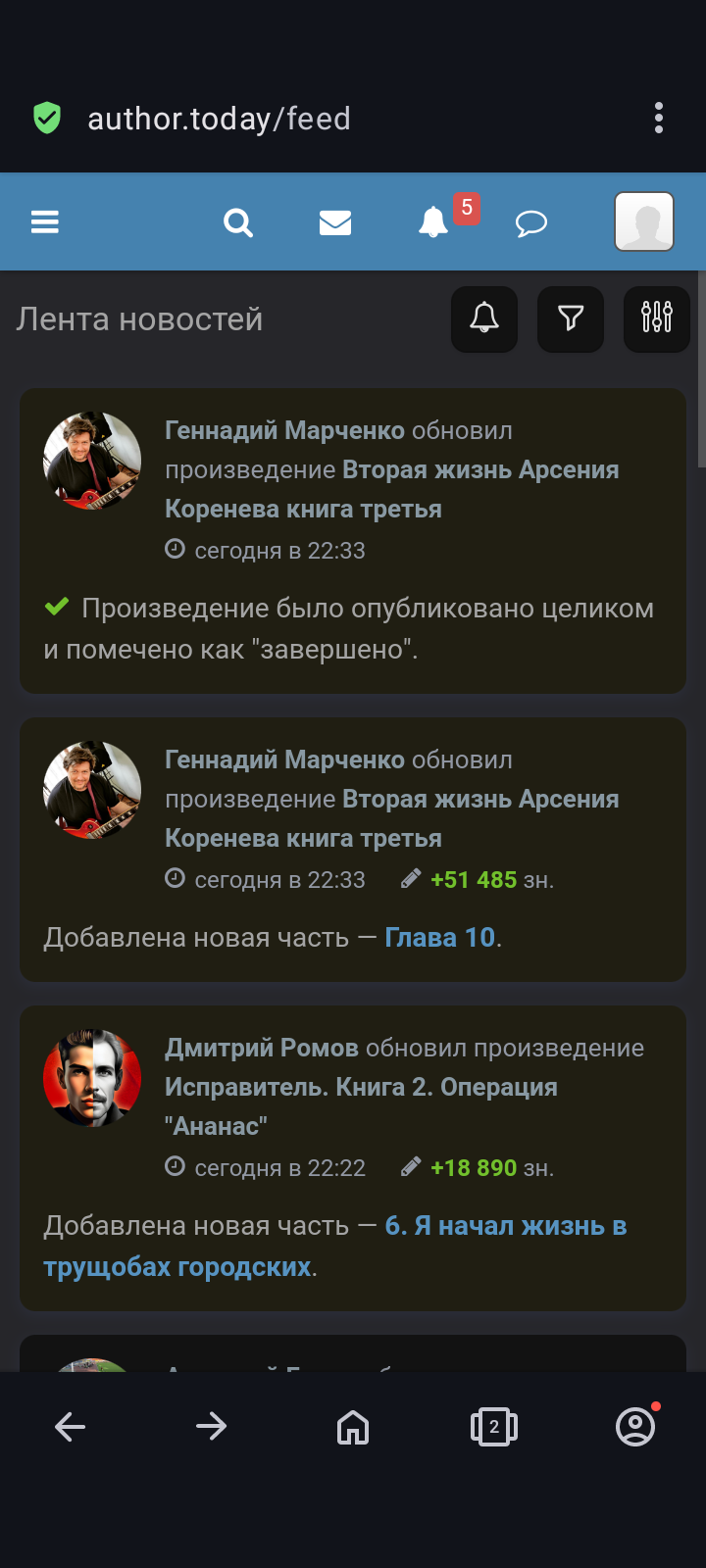Image resolution: width=706 pixels, height=1568 pixels.
Task: Open the hamburger site menu
Action: click(45, 222)
